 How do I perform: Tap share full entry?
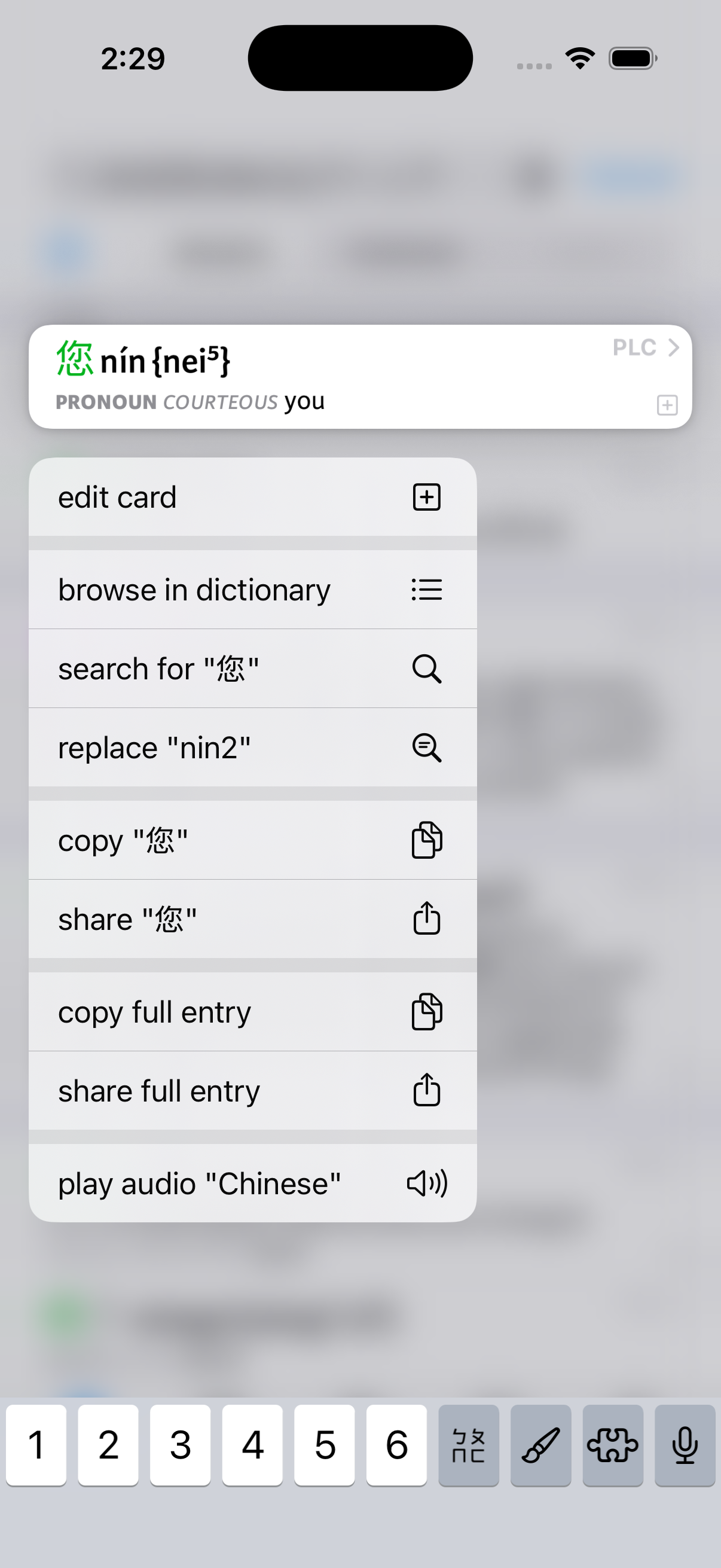click(252, 1090)
